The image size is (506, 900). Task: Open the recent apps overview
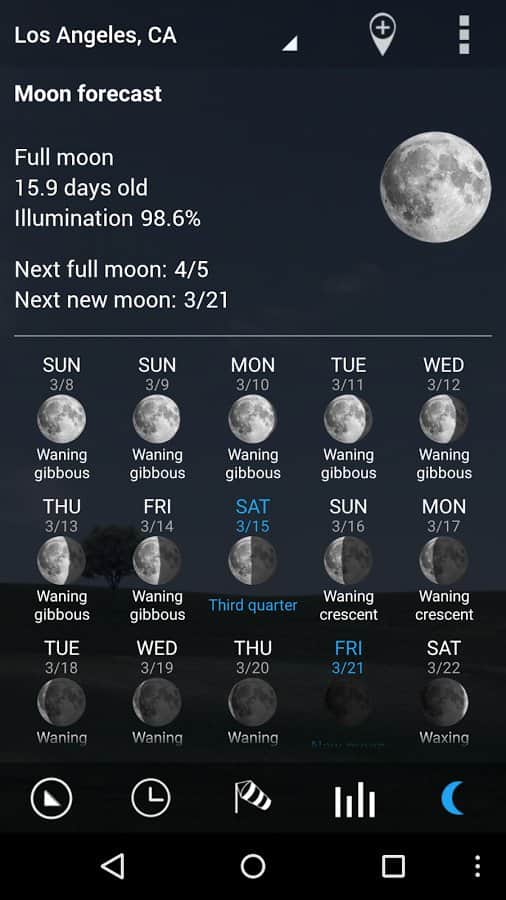click(393, 866)
